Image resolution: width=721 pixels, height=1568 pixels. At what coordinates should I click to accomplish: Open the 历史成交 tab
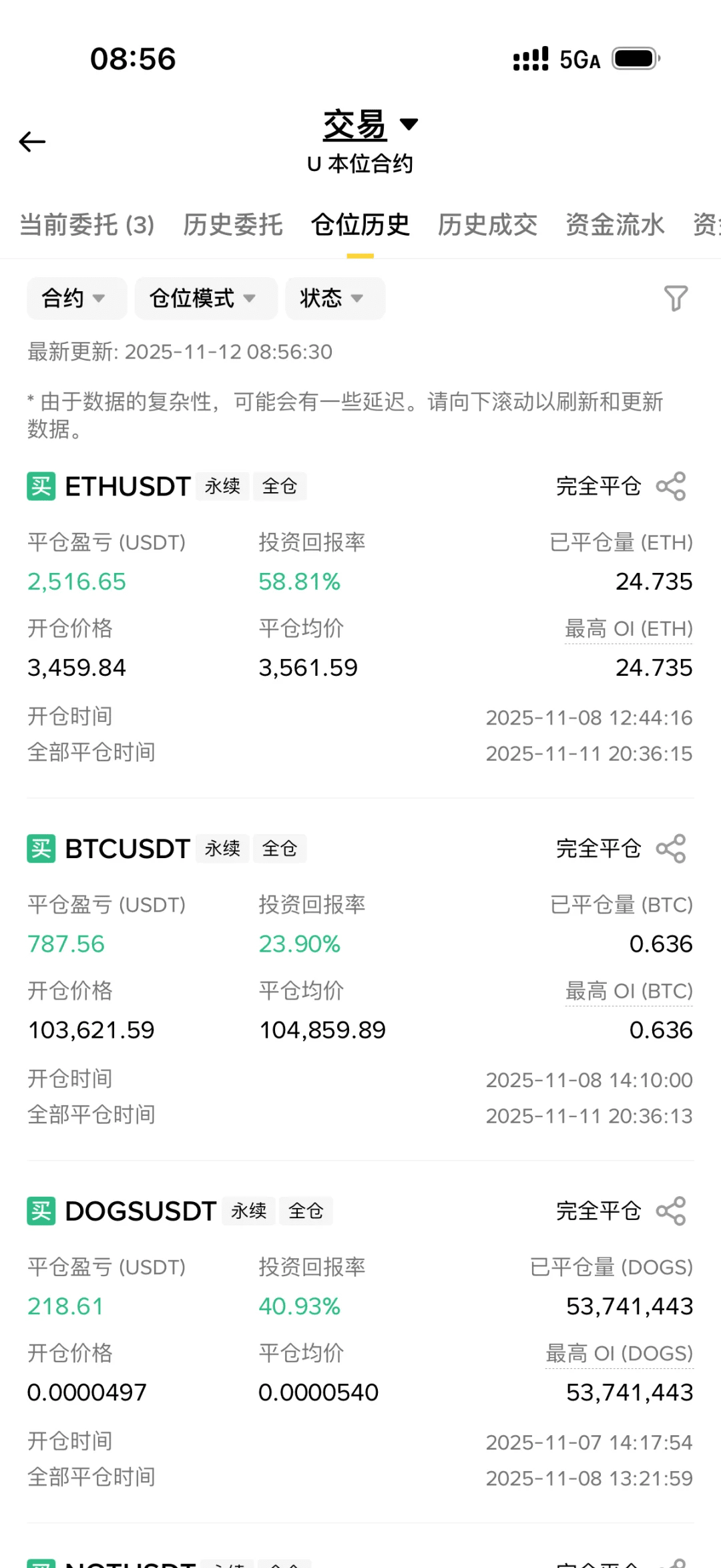click(x=487, y=225)
